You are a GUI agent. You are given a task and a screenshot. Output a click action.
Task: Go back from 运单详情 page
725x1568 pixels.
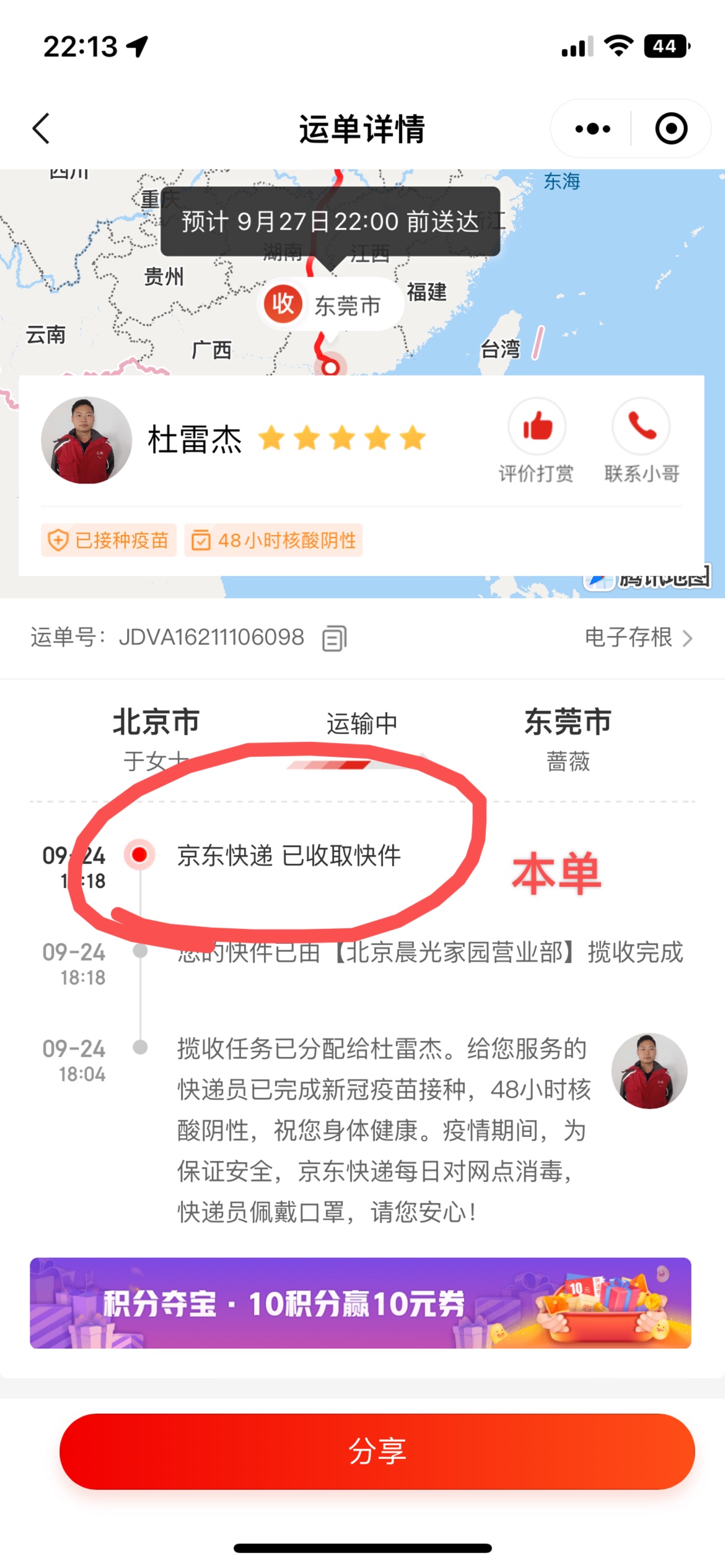(41, 129)
